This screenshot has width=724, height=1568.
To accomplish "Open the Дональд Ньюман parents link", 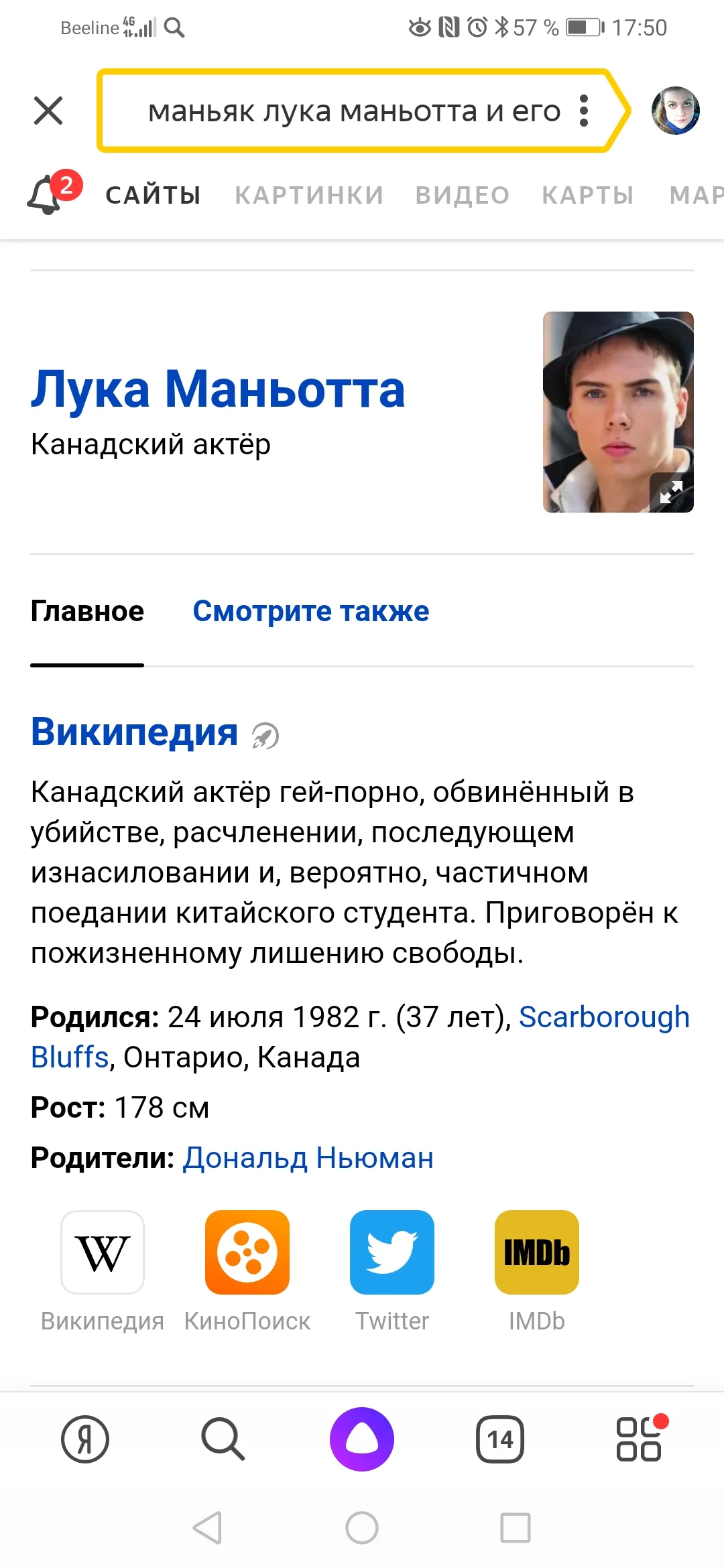I will (308, 1157).
